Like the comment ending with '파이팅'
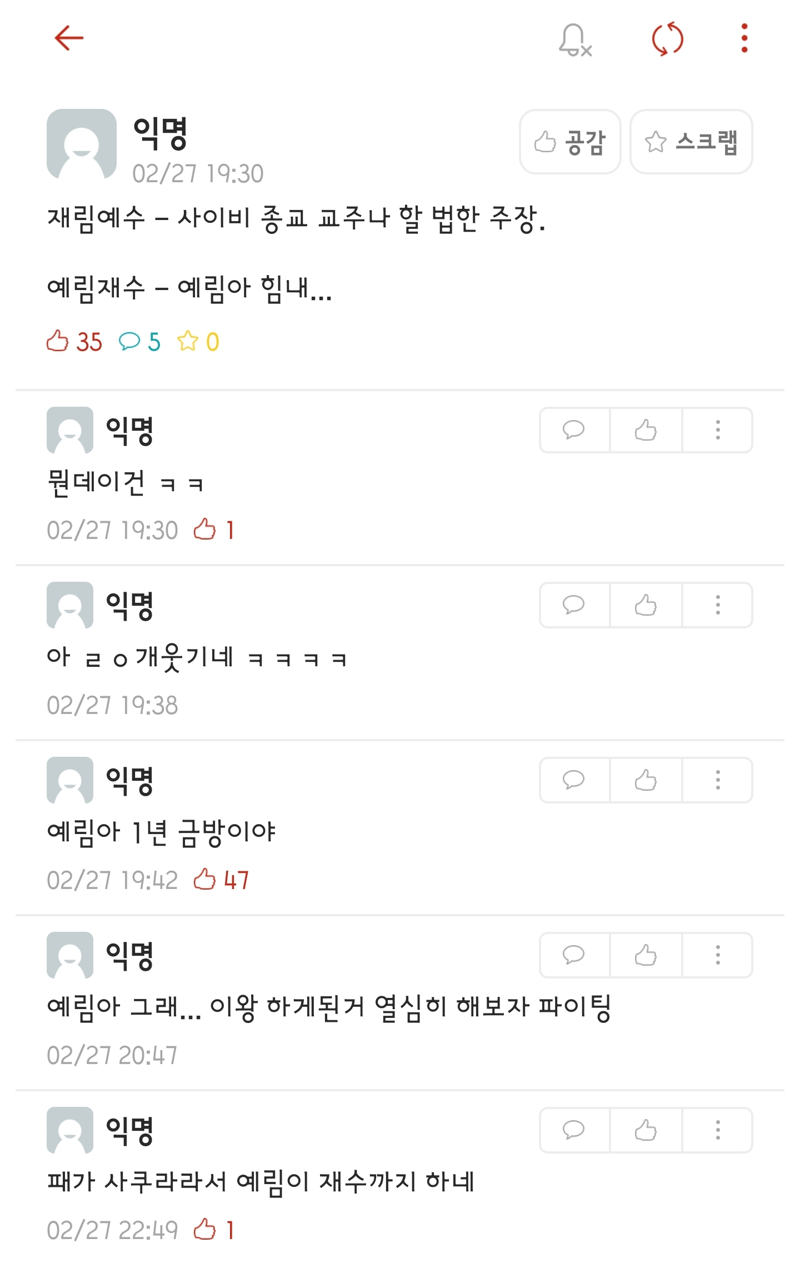This screenshot has width=800, height=1268. point(646,955)
